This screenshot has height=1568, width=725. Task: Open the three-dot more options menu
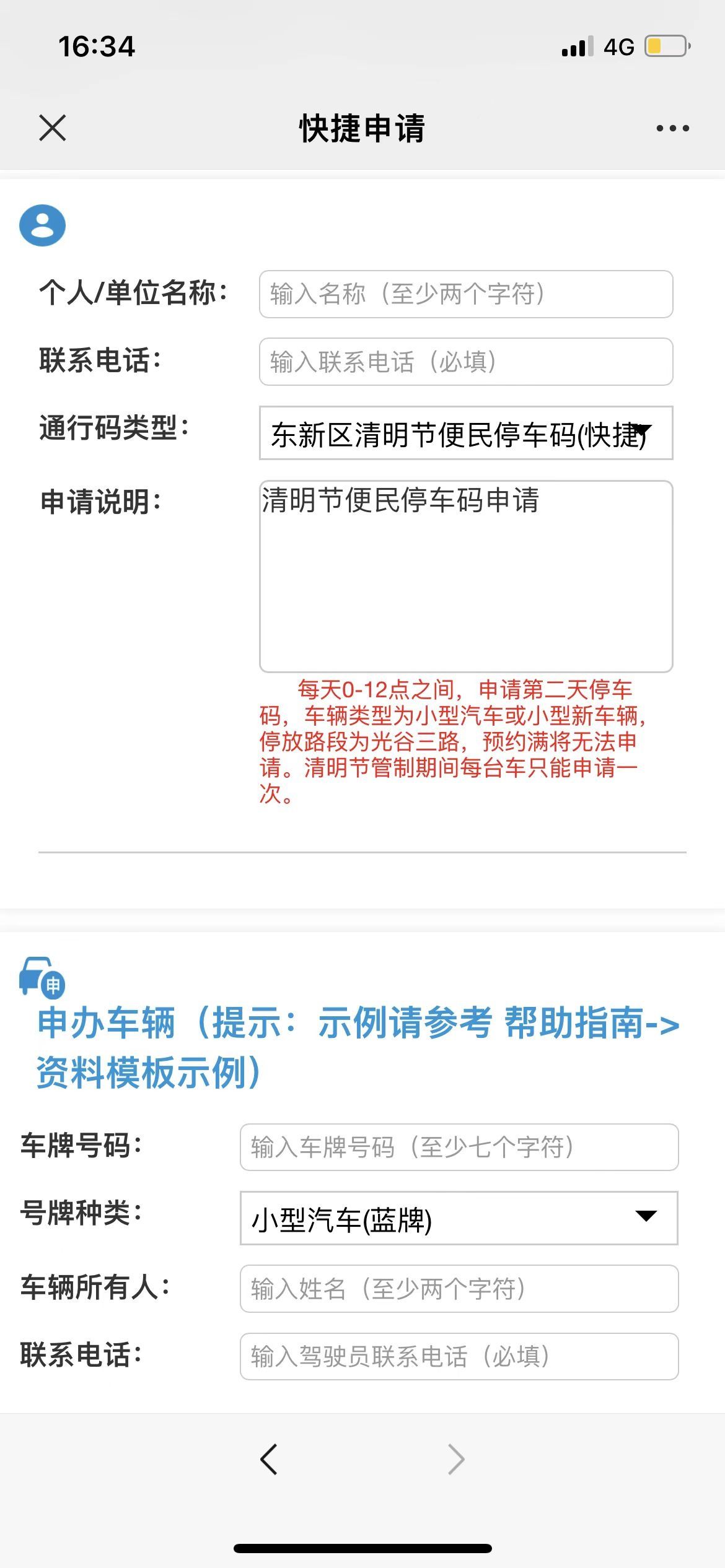(672, 128)
